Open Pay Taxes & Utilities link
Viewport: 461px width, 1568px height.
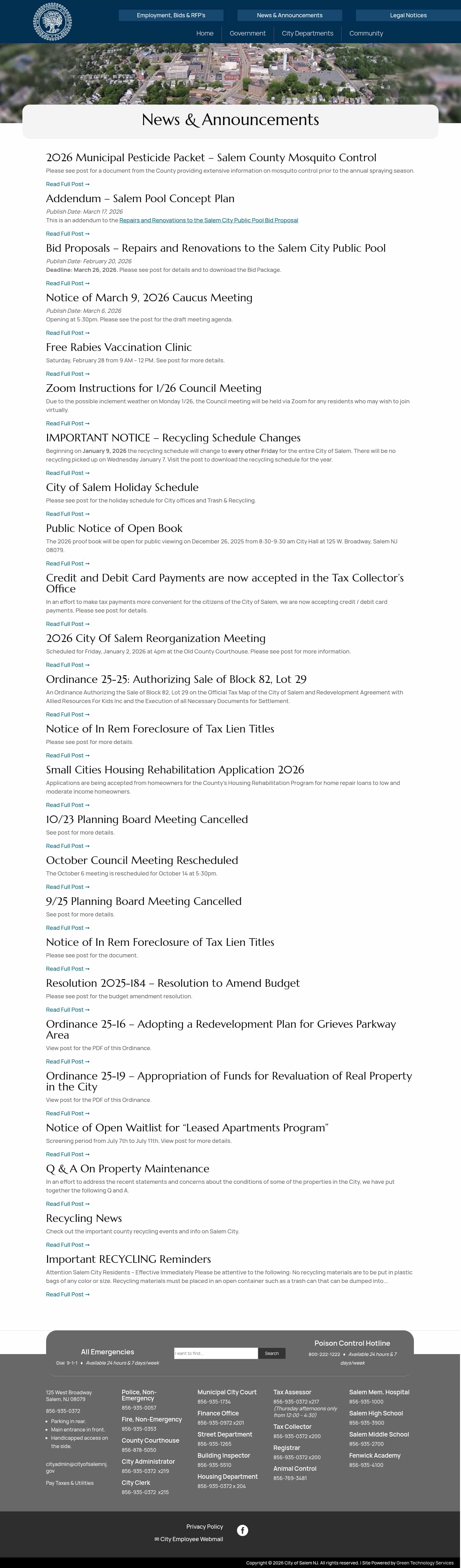coord(69,1483)
